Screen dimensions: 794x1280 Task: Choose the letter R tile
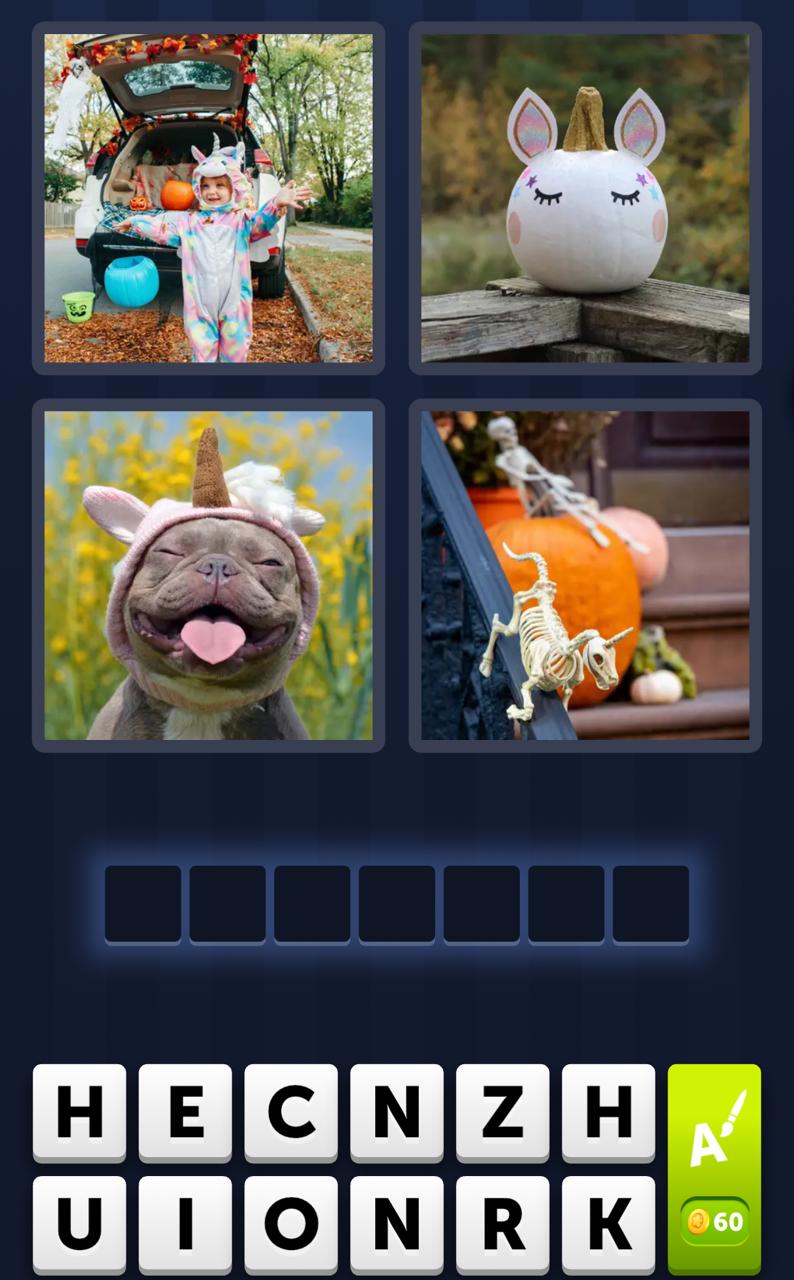503,1223
